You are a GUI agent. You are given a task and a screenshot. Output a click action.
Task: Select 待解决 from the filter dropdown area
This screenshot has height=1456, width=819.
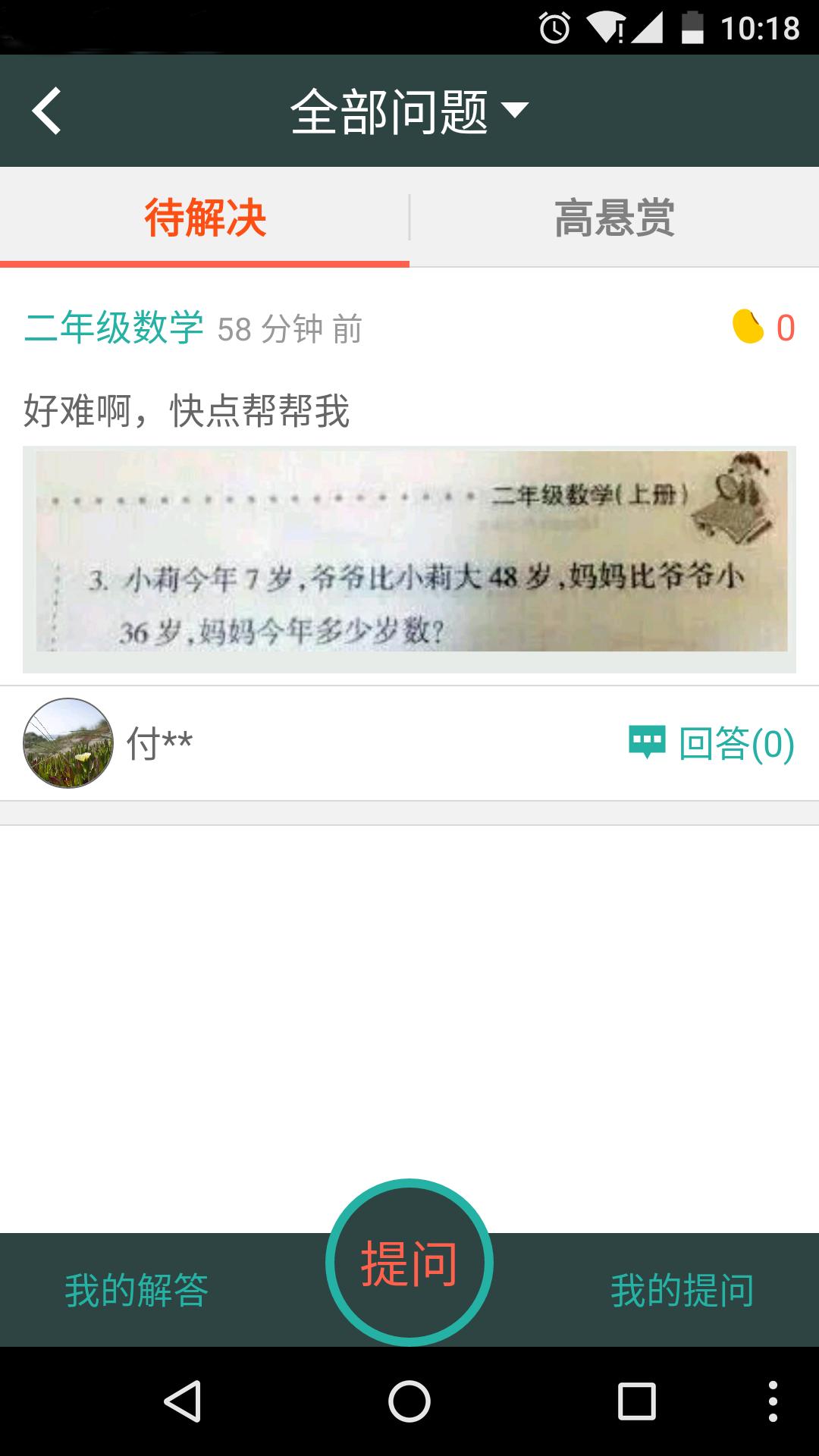pos(204,216)
